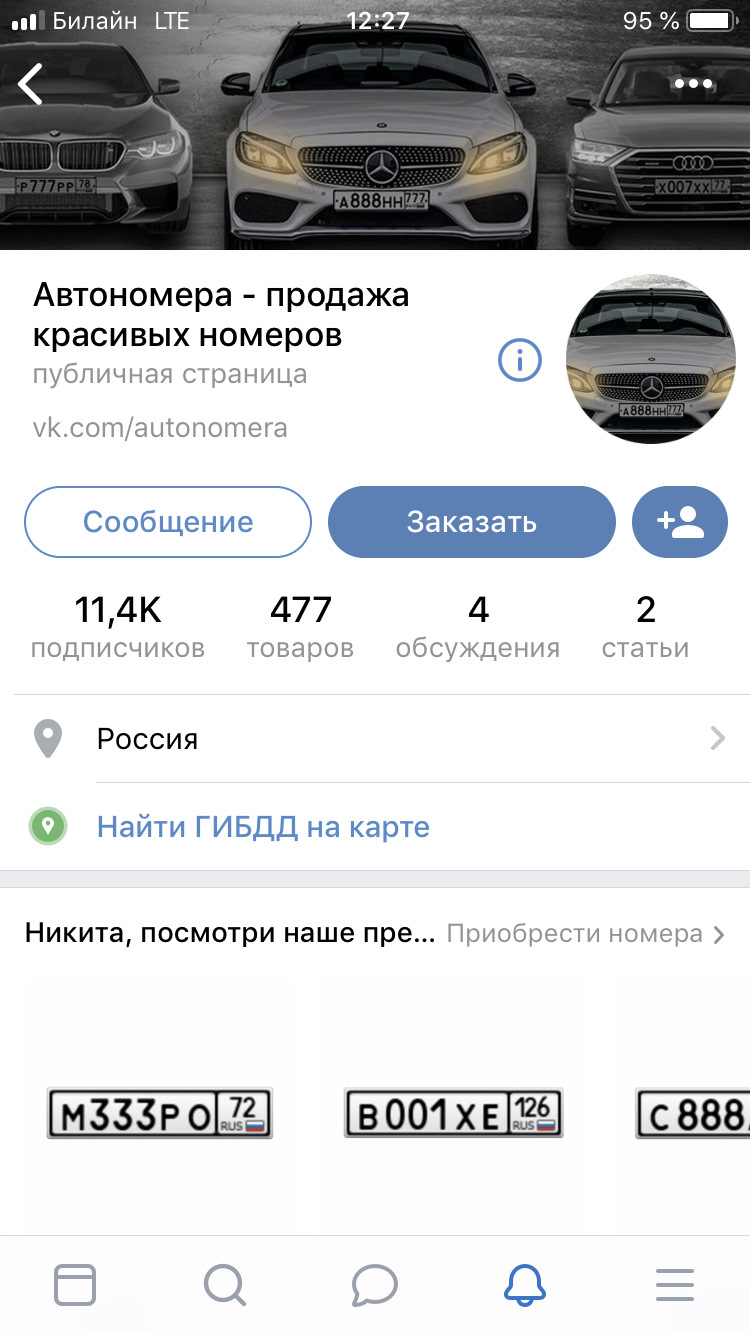View the 11,4K подписчиков list
Image resolution: width=750 pixels, height=1334 pixels.
click(118, 627)
